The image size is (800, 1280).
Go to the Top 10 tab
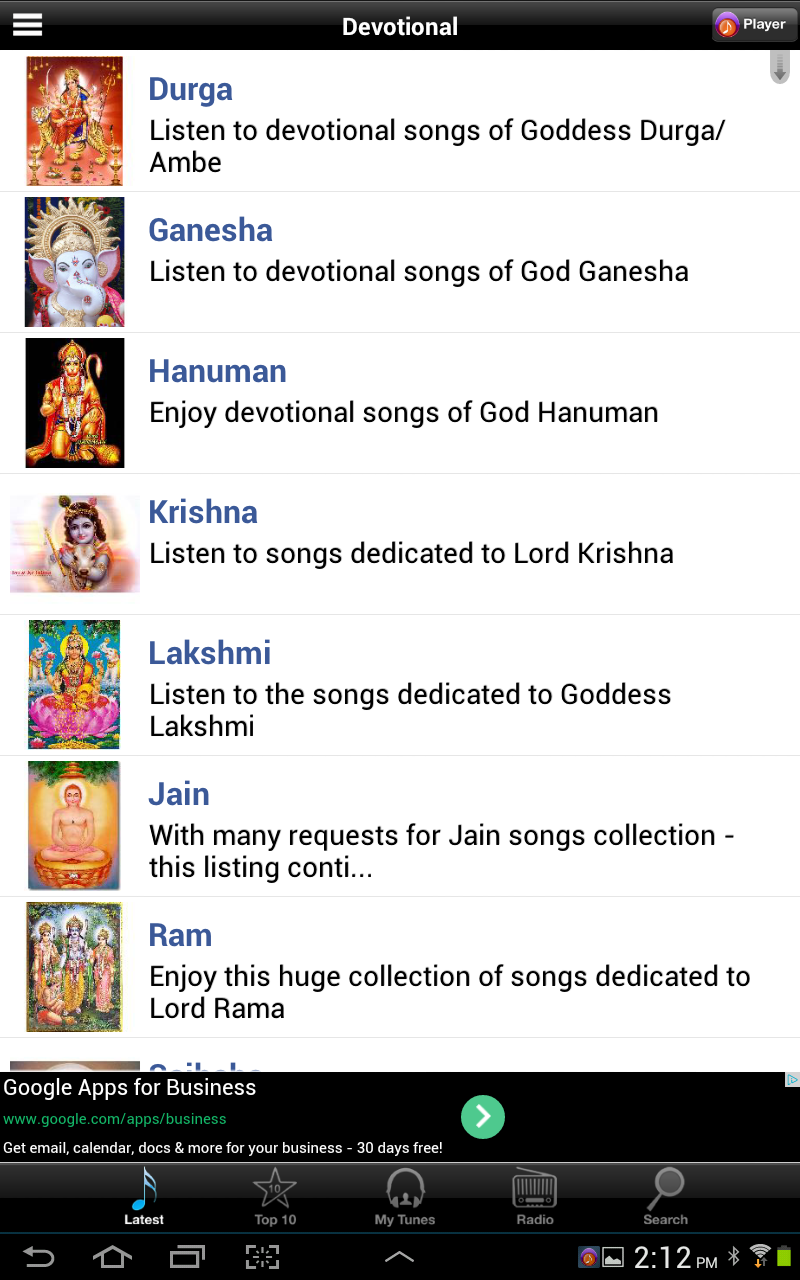[275, 1197]
